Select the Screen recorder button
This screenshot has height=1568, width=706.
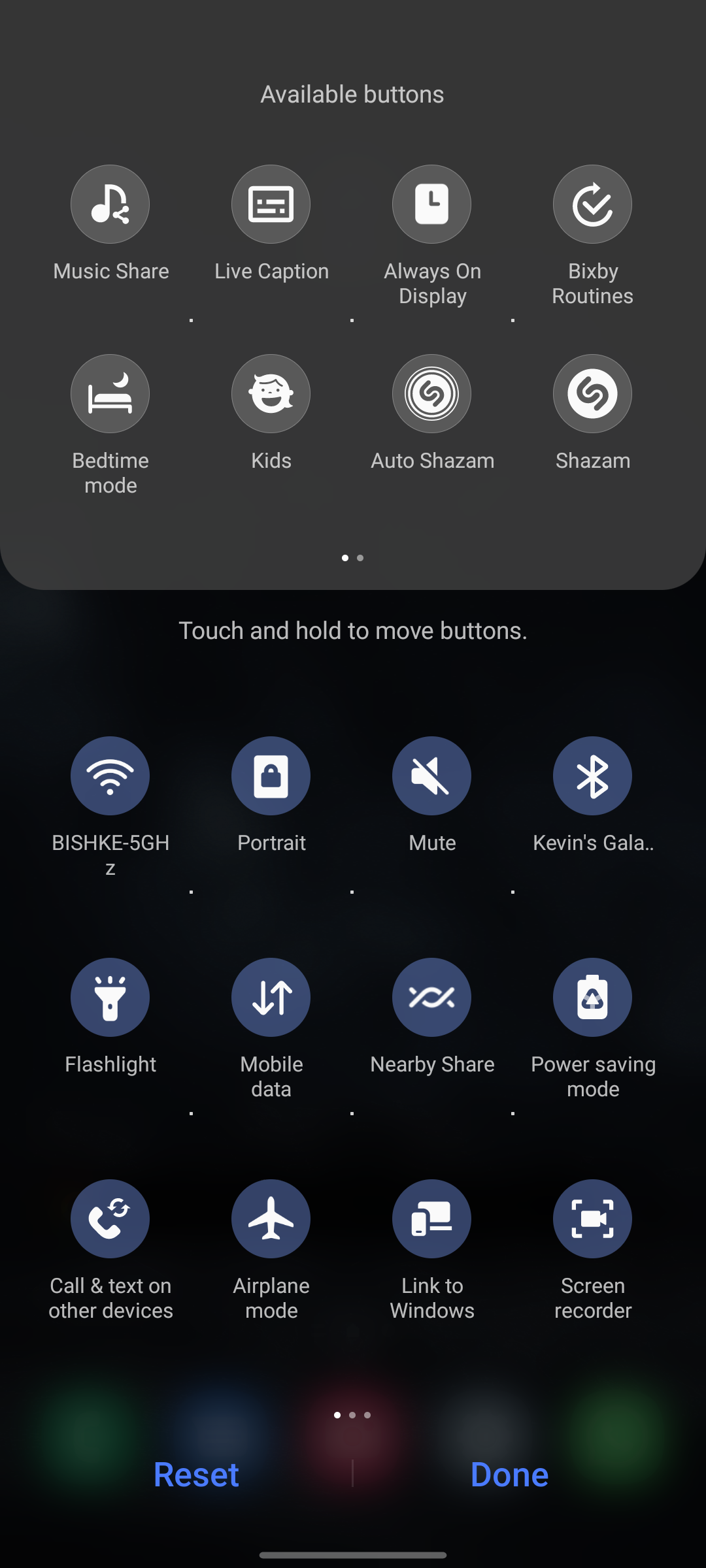(592, 1219)
